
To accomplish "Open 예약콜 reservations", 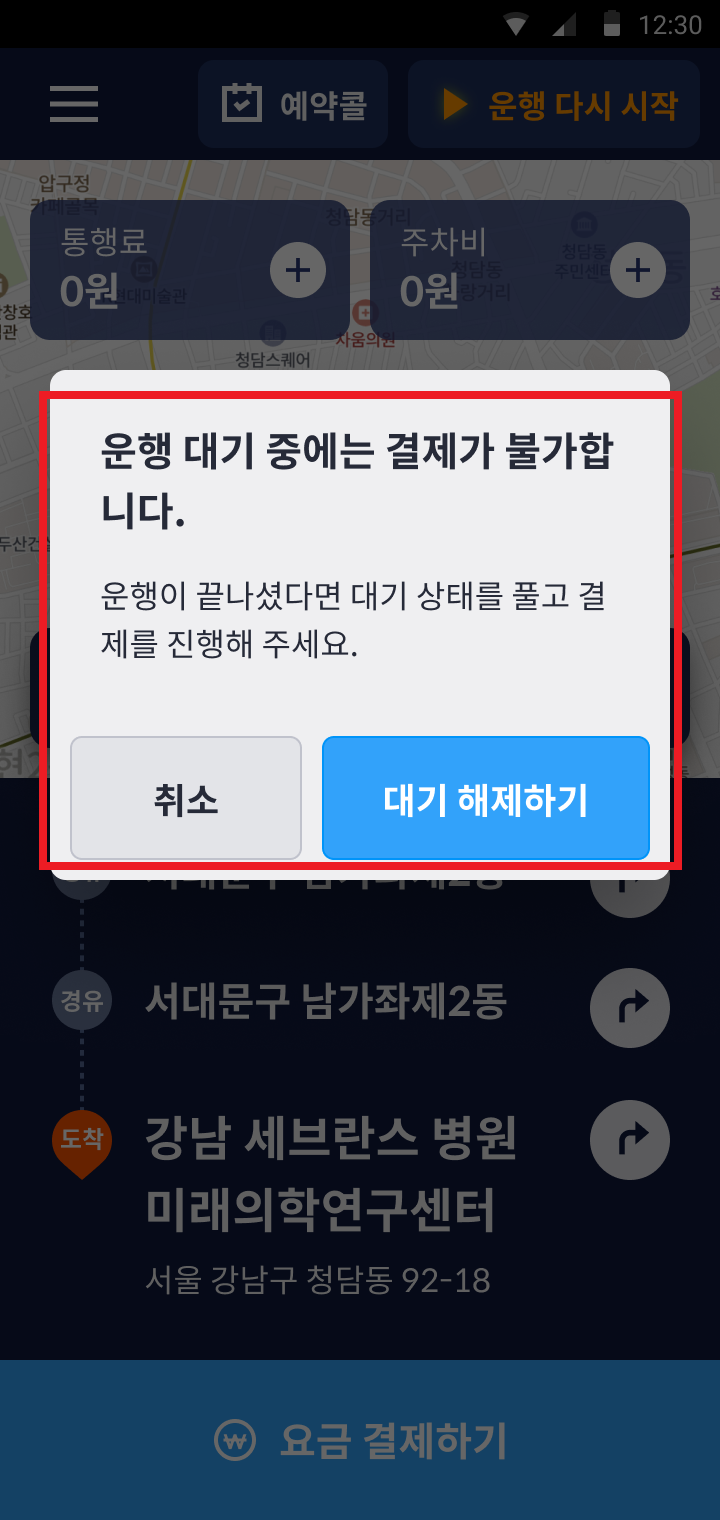I will (293, 104).
